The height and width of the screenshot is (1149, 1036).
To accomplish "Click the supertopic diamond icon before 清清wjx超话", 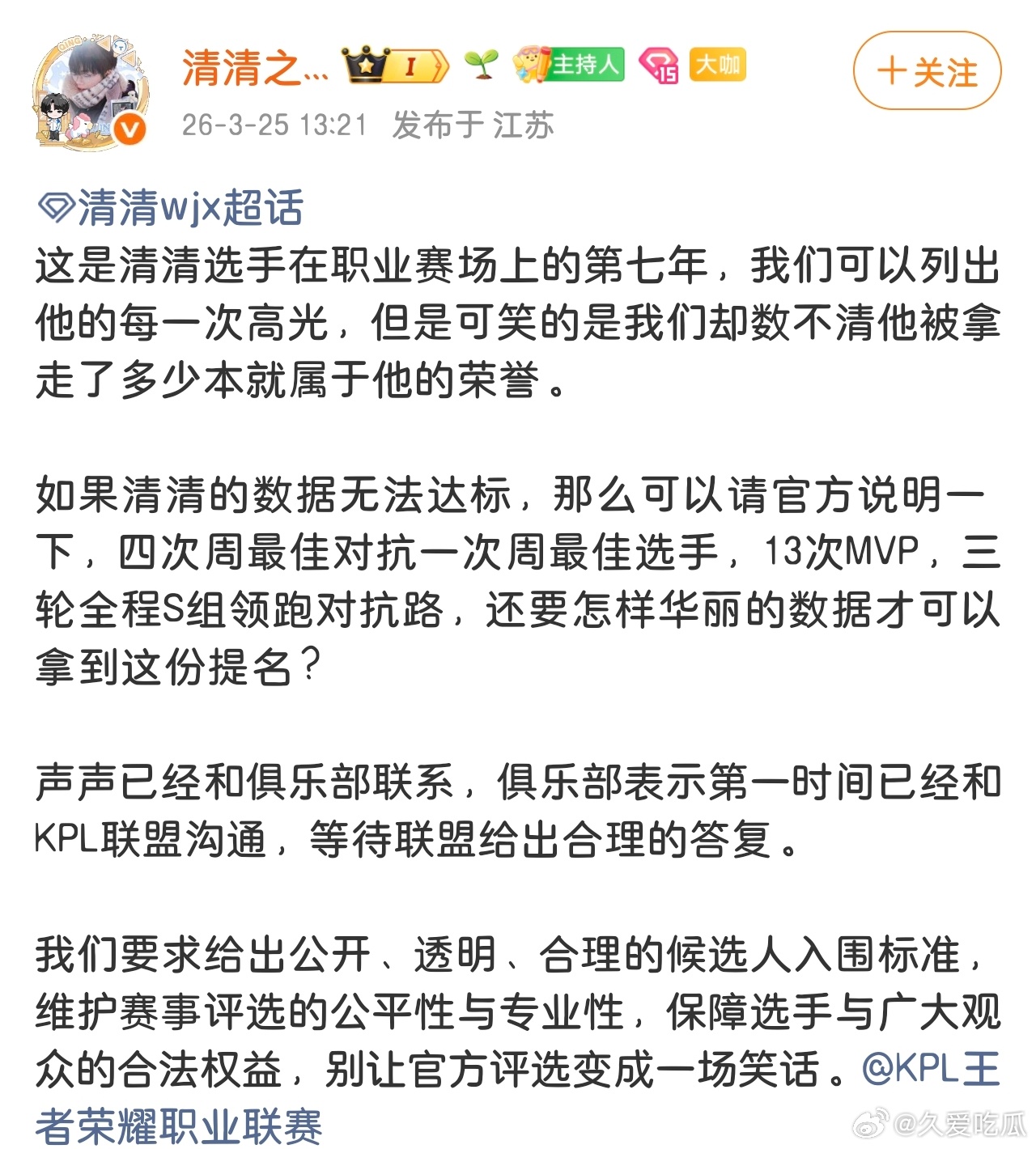I will (x=53, y=205).
